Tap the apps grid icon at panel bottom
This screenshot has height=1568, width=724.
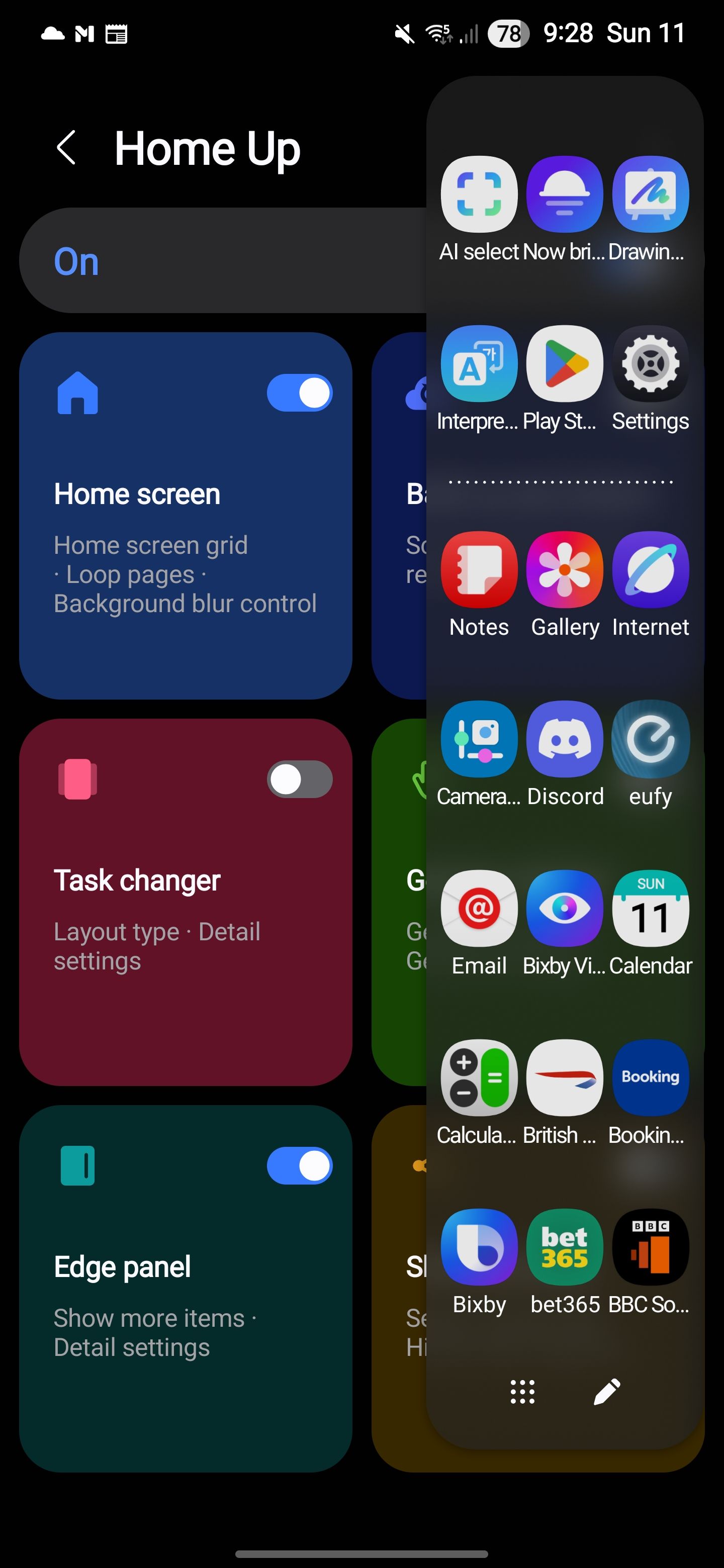522,1391
